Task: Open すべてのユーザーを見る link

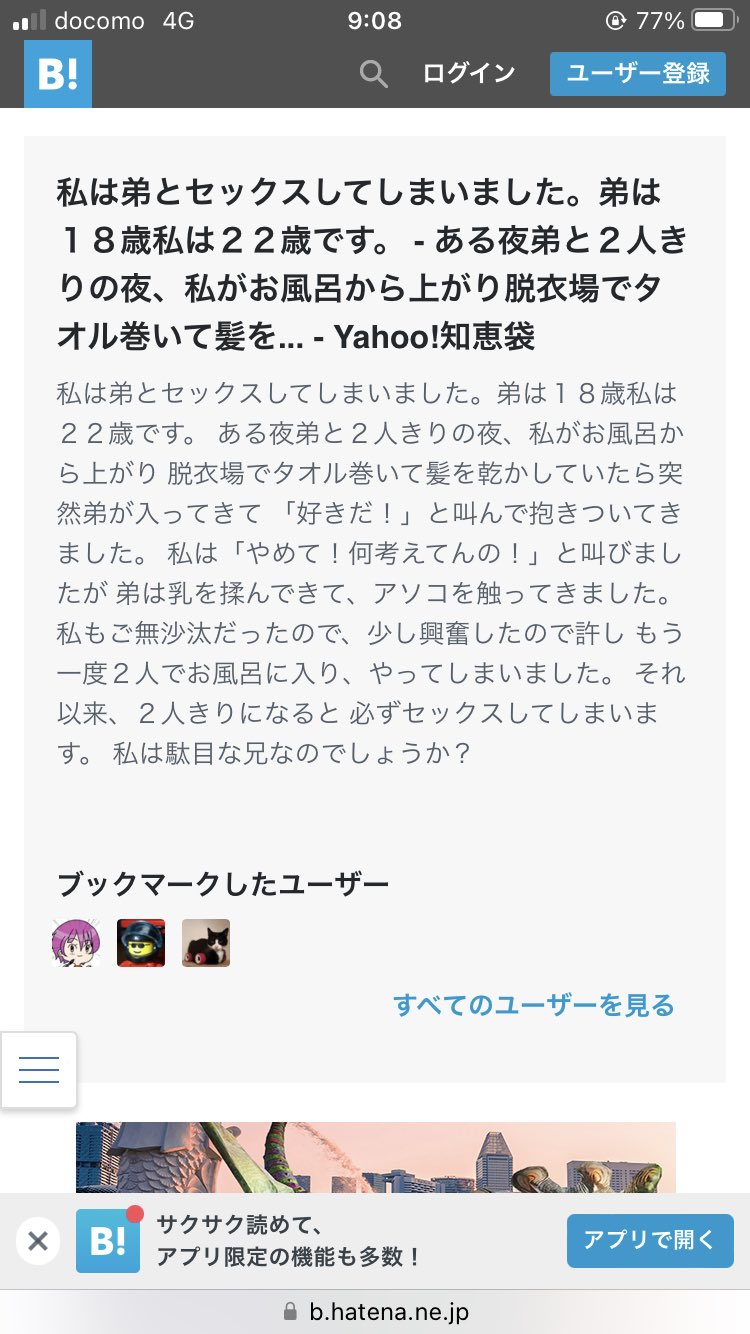Action: click(533, 1005)
